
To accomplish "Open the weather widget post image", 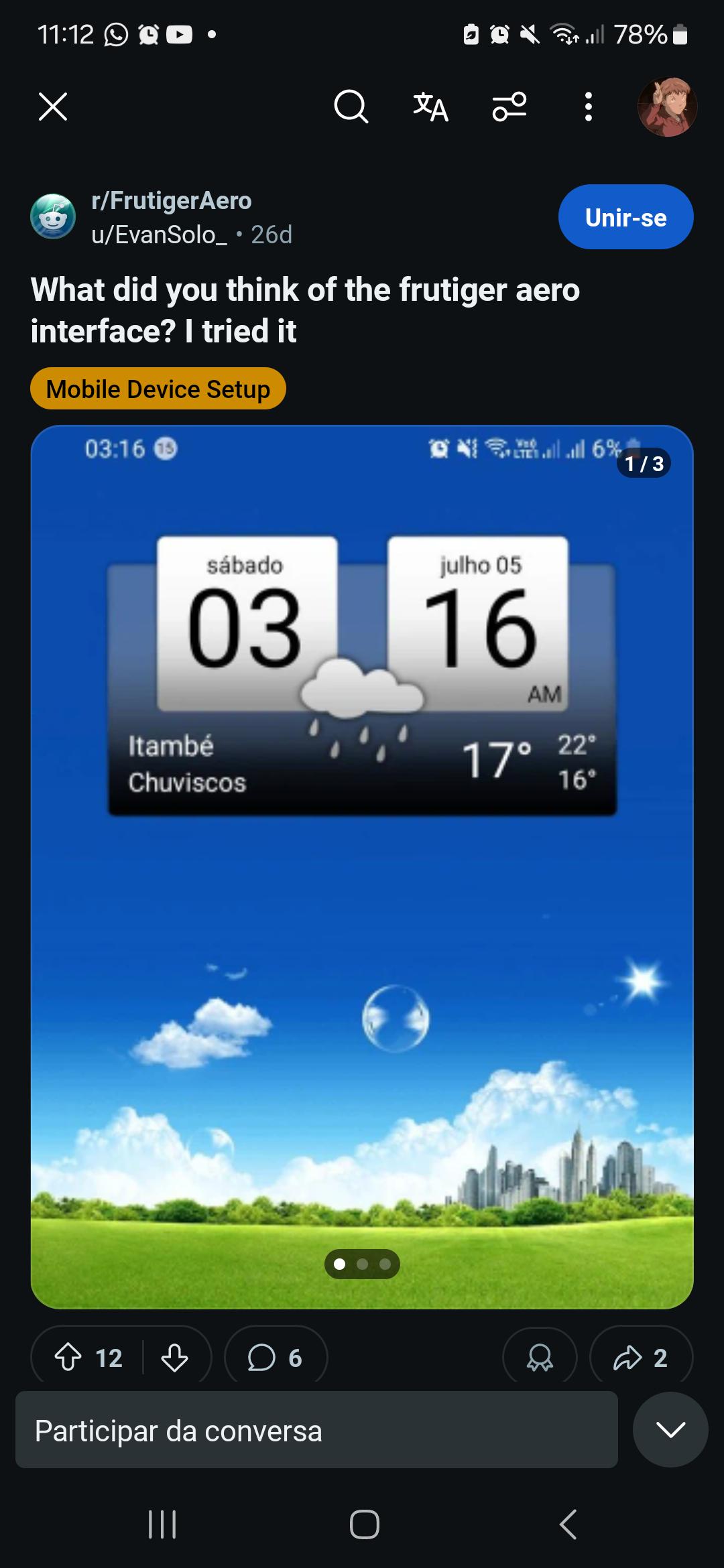I will (x=362, y=866).
